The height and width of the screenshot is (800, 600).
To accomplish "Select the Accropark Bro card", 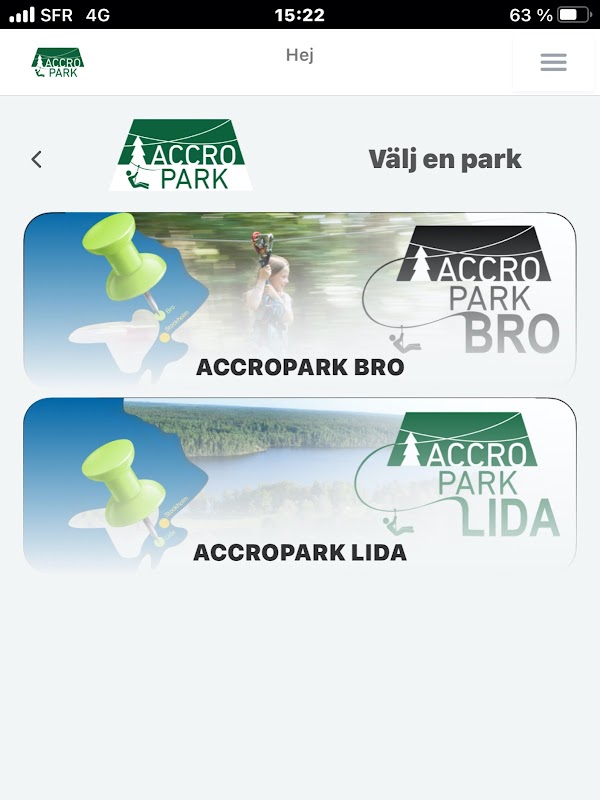I will click(x=300, y=300).
